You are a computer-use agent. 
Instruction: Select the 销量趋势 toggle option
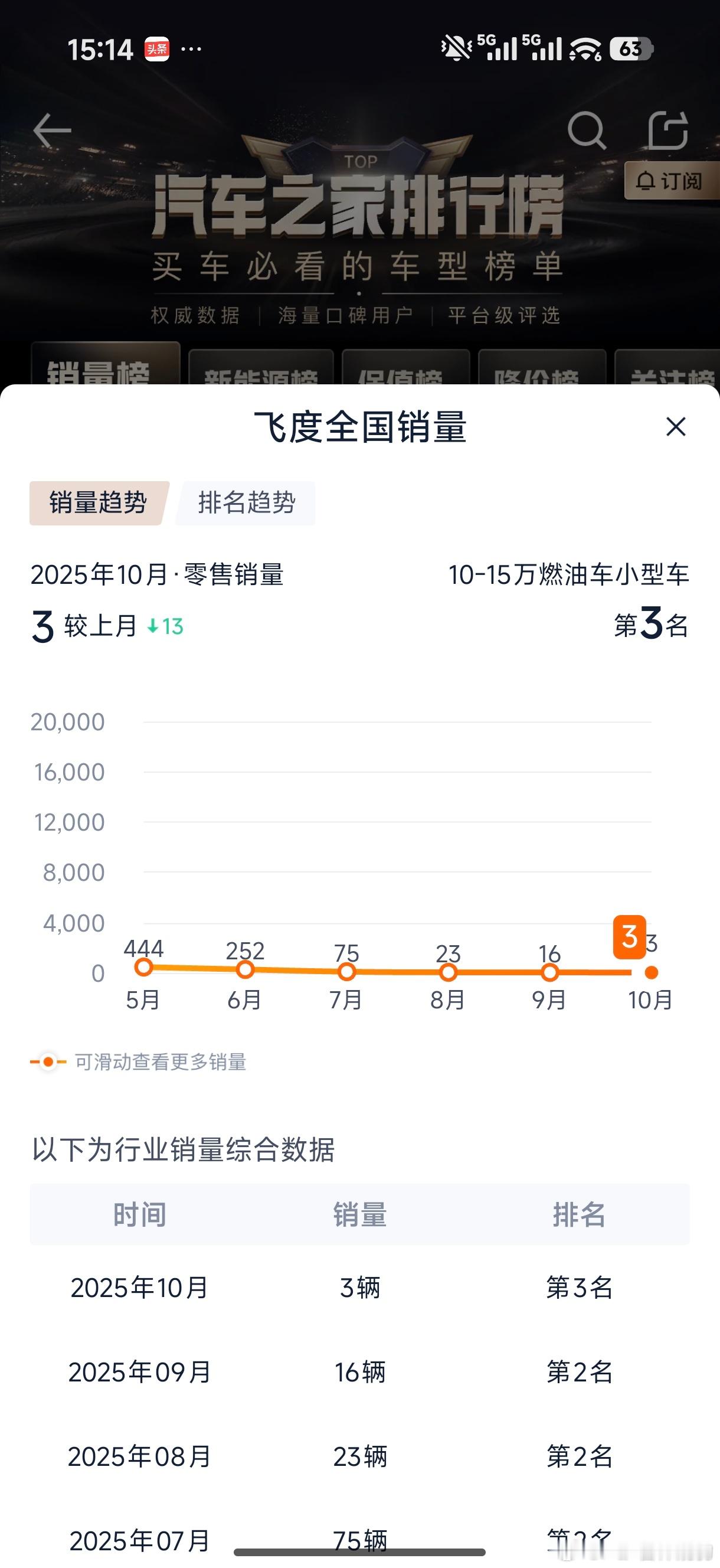(x=98, y=503)
